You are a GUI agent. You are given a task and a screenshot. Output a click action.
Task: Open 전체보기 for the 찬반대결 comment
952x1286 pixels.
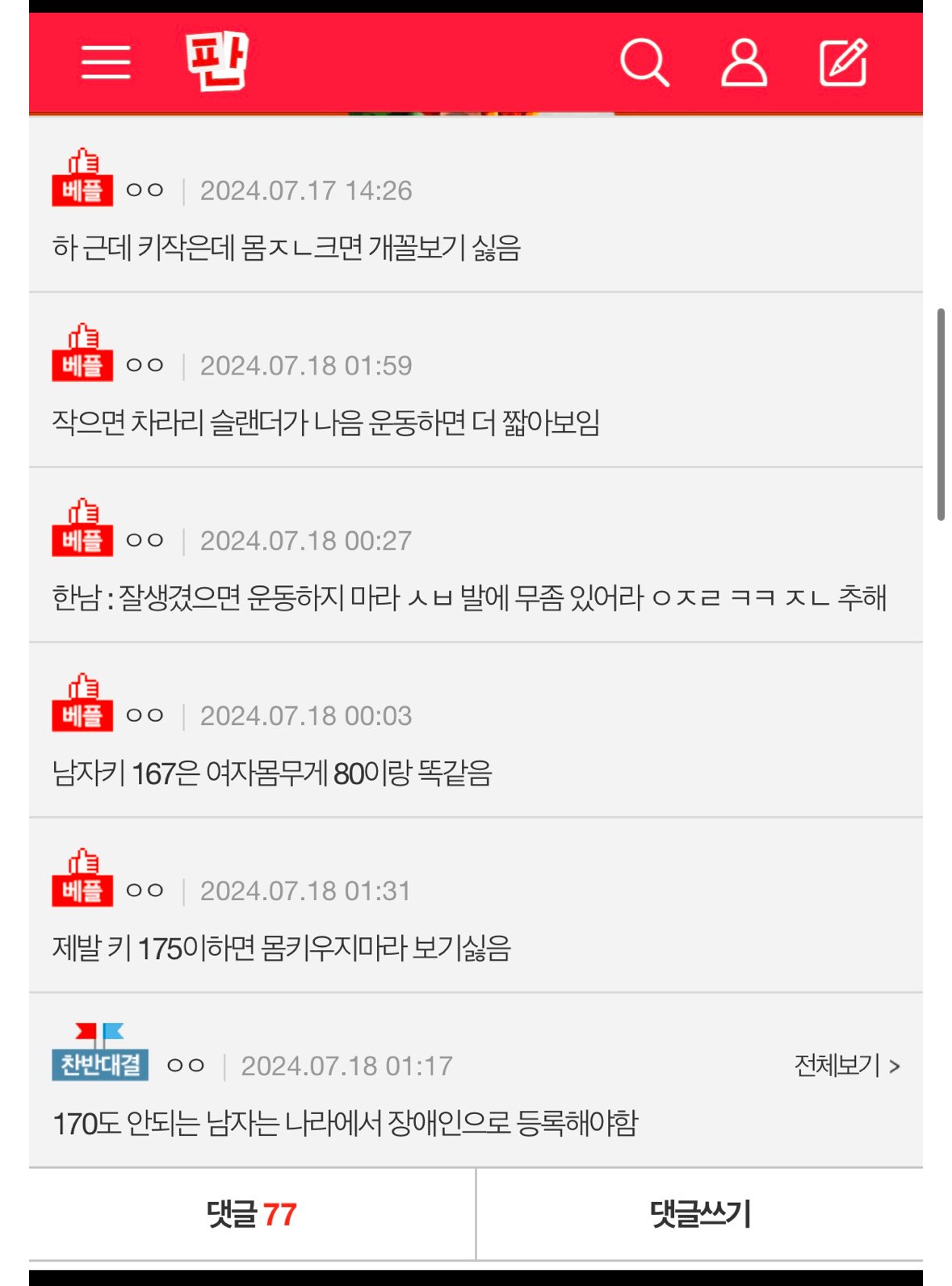point(846,1066)
